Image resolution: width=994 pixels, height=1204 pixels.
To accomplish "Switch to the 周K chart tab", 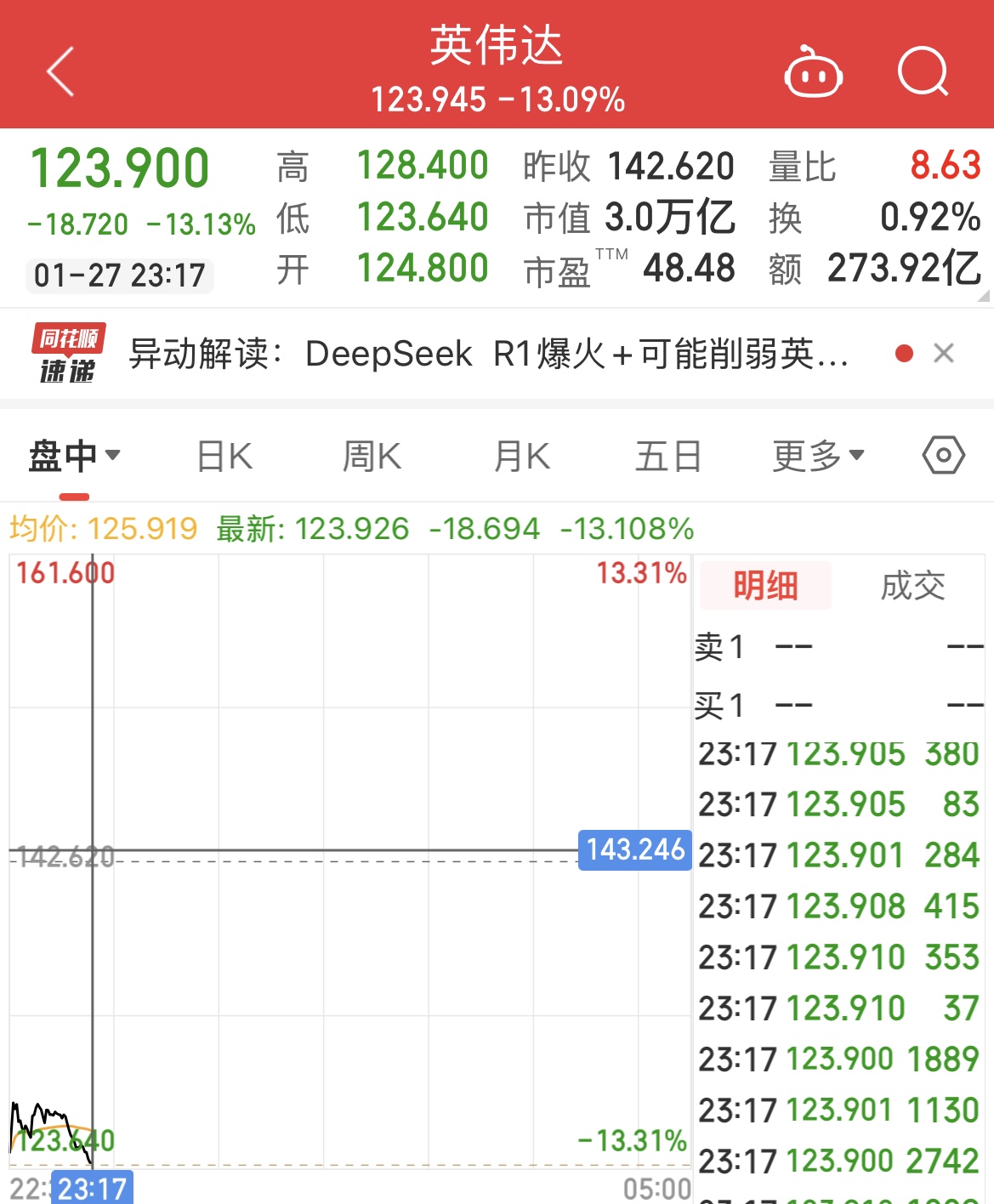I will (372, 457).
